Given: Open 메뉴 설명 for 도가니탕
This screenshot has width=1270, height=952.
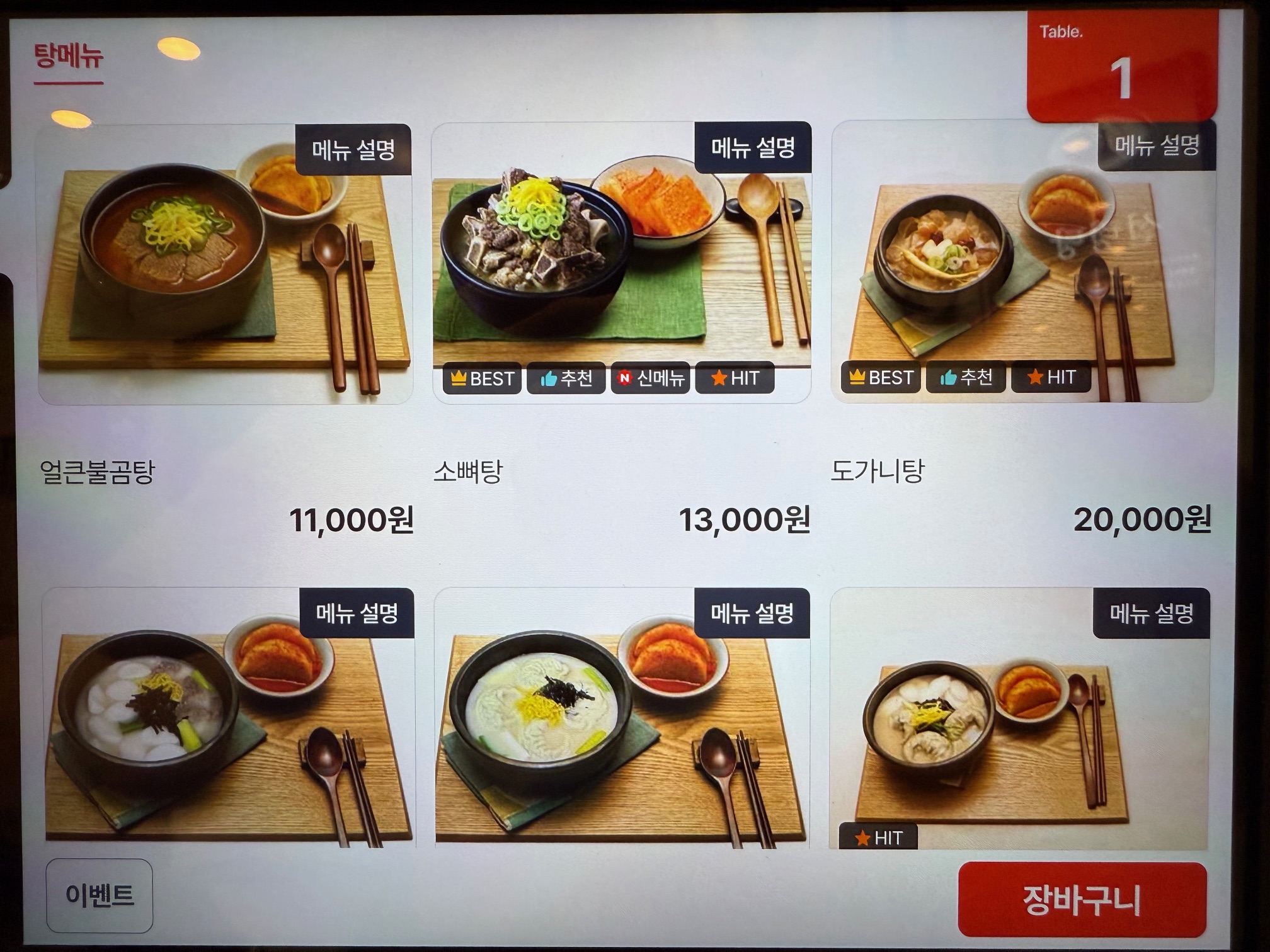Looking at the screenshot, I should click(x=1157, y=146).
